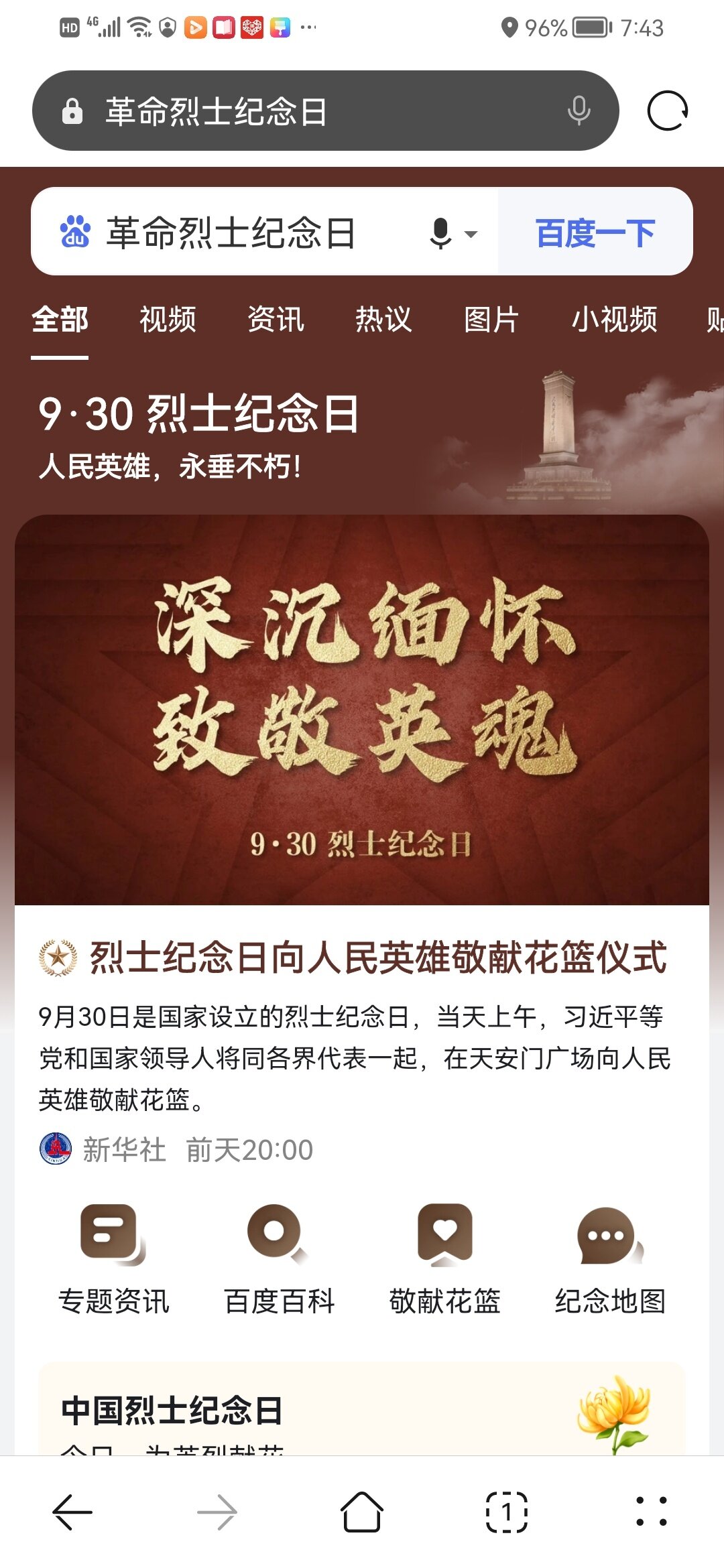The width and height of the screenshot is (724, 1568).
Task: Open Baidu voice search microphone dropdown
Action: point(453,233)
